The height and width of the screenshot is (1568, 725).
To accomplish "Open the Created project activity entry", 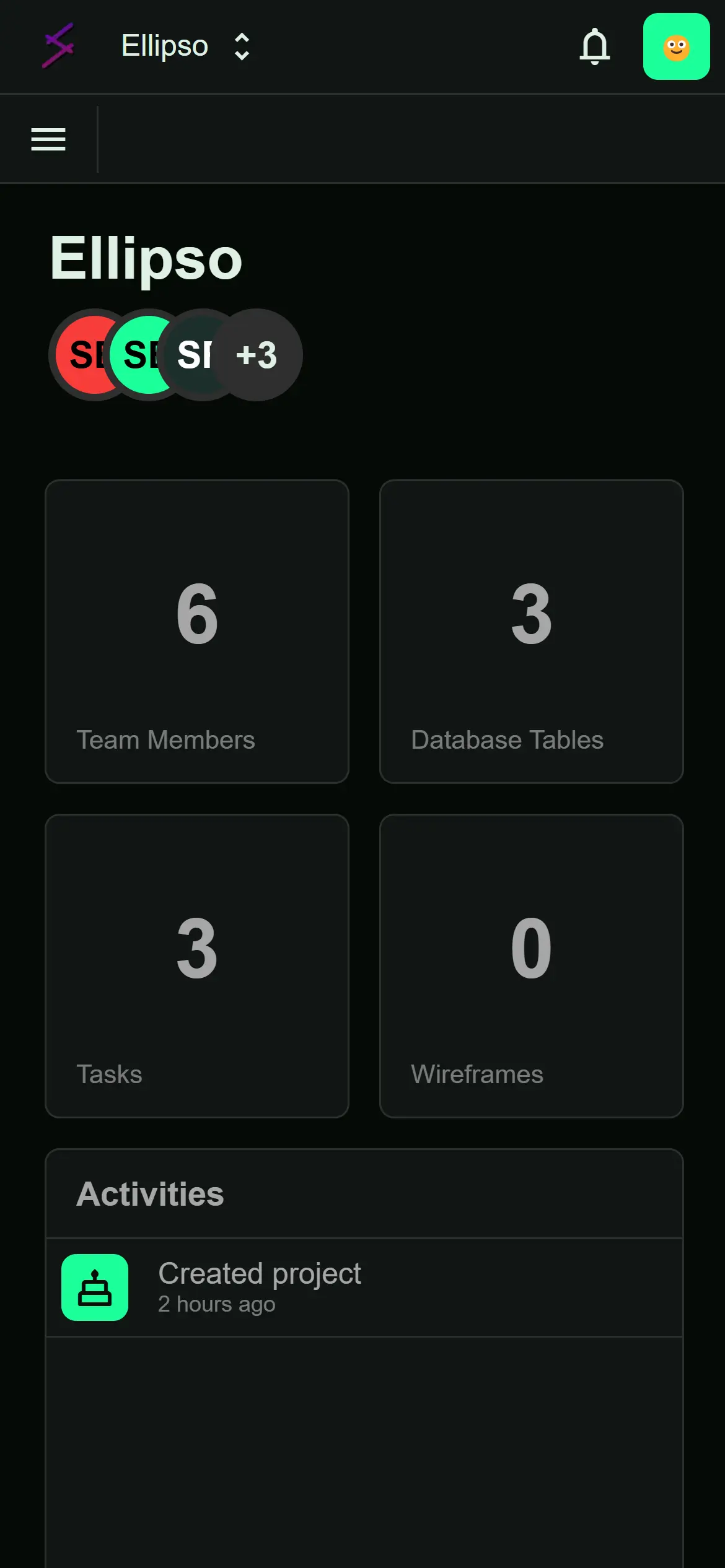I will [364, 1287].
